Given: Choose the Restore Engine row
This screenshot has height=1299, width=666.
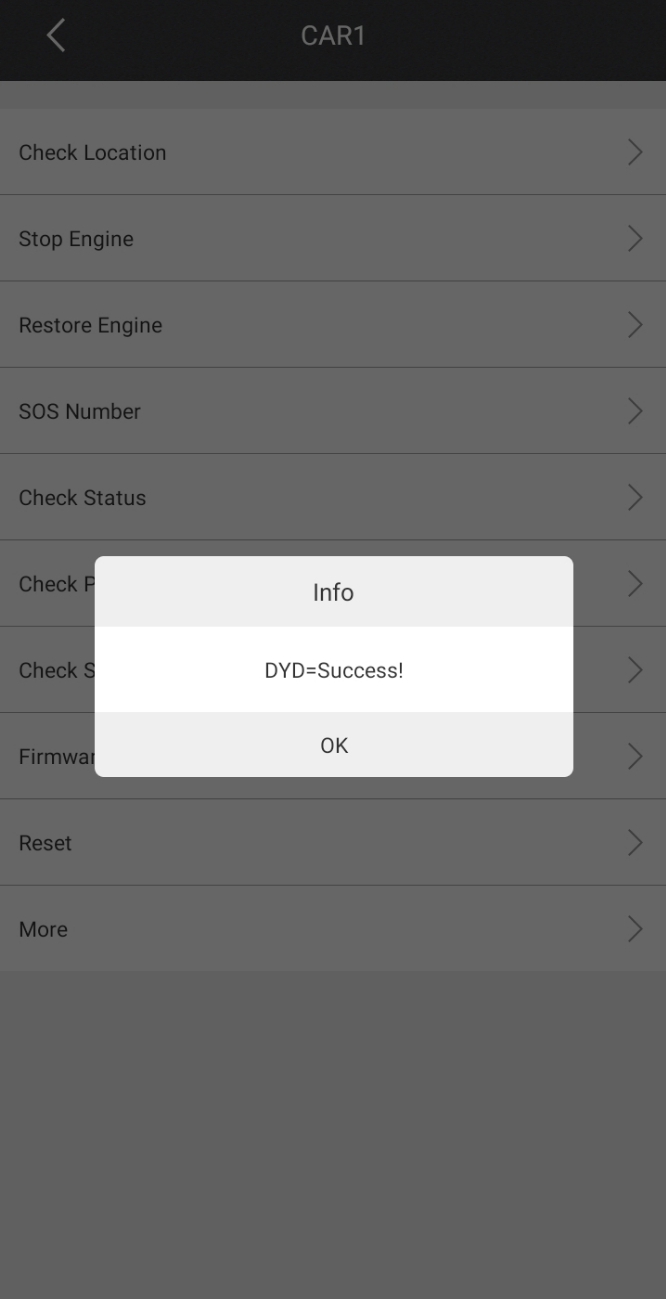Looking at the screenshot, I should [x=332, y=325].
